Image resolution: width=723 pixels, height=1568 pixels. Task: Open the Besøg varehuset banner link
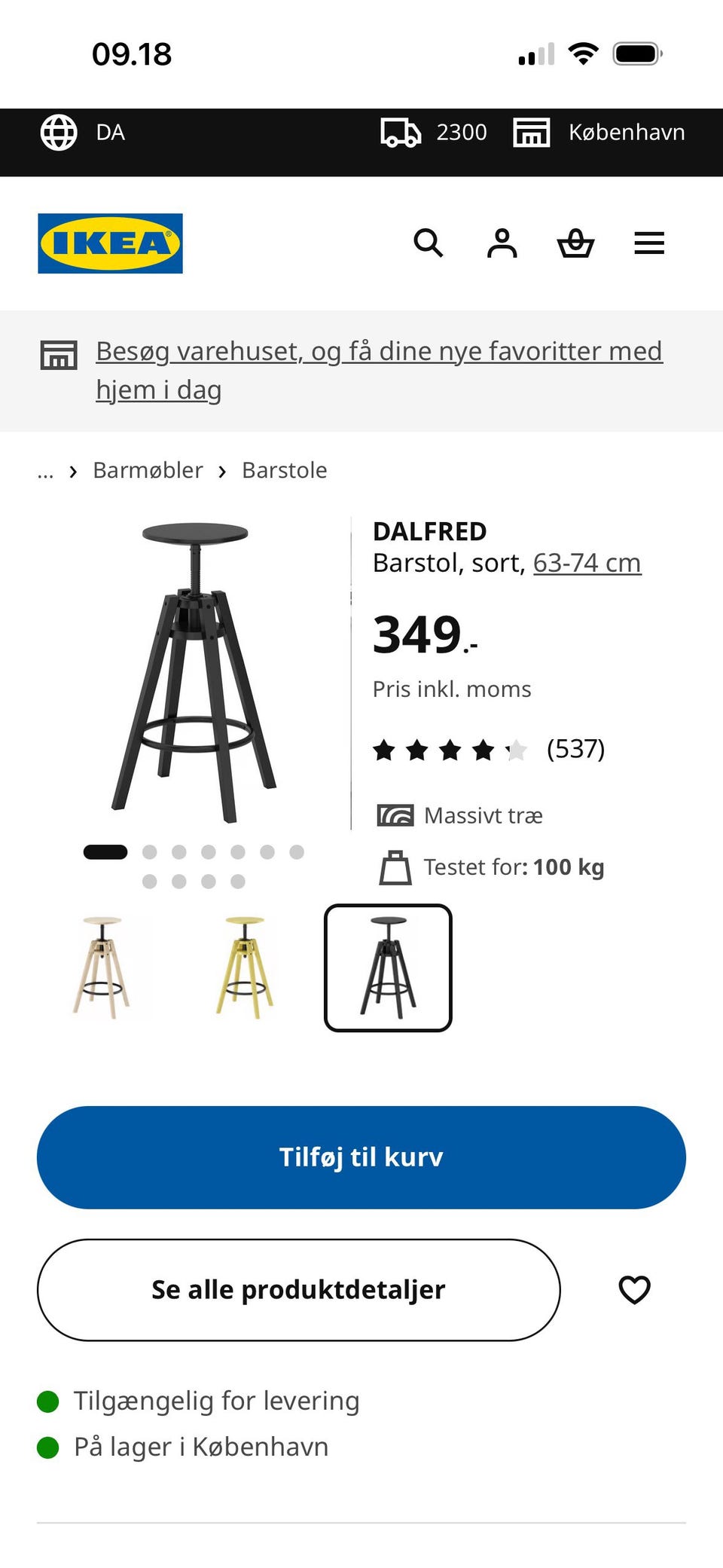click(x=380, y=370)
